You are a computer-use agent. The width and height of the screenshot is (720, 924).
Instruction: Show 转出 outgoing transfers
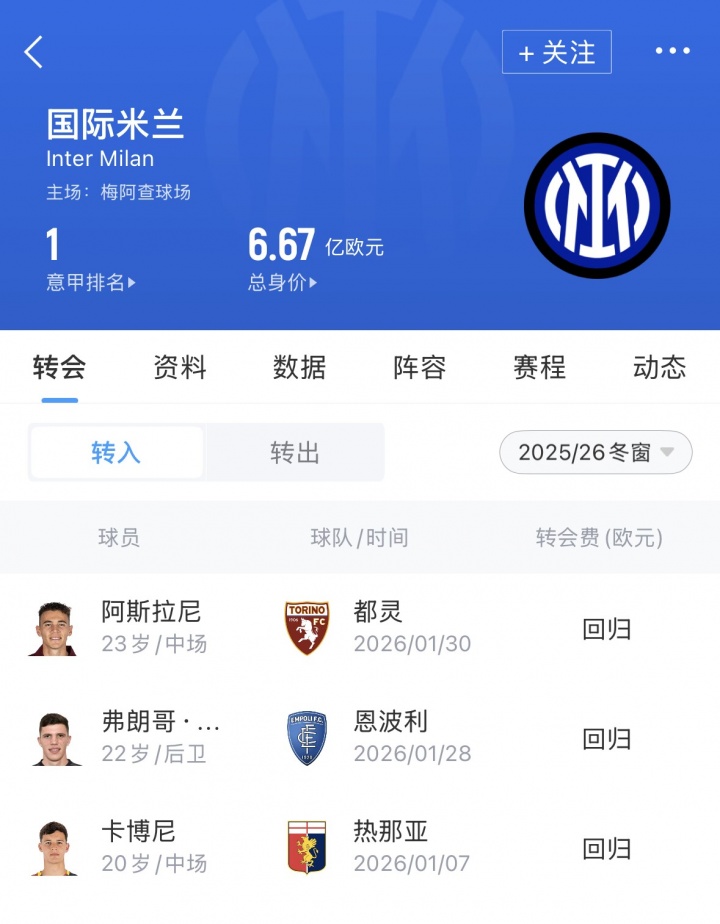294,453
